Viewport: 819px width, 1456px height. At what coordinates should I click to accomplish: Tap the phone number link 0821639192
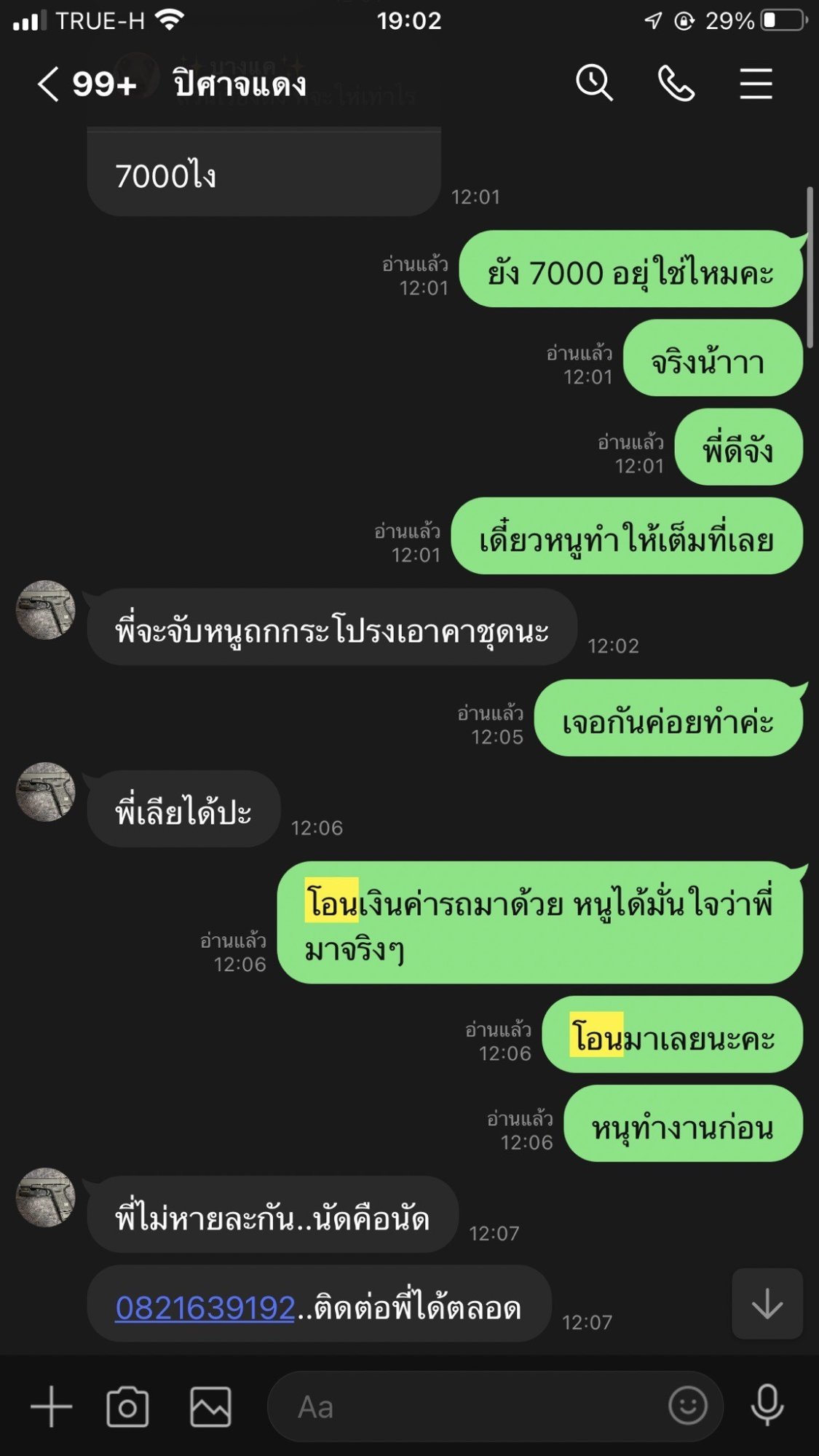click(205, 1307)
